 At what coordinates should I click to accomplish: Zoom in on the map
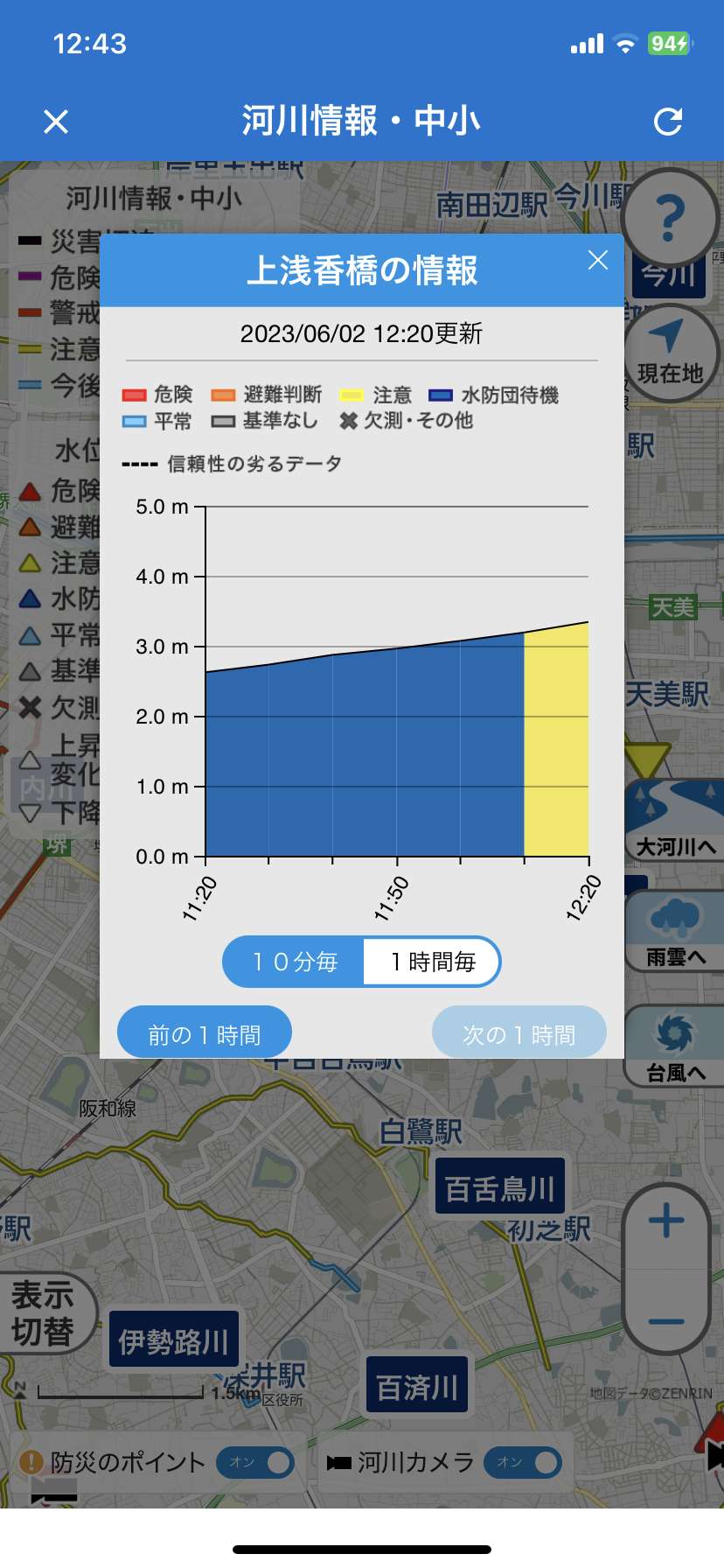coord(666,1221)
